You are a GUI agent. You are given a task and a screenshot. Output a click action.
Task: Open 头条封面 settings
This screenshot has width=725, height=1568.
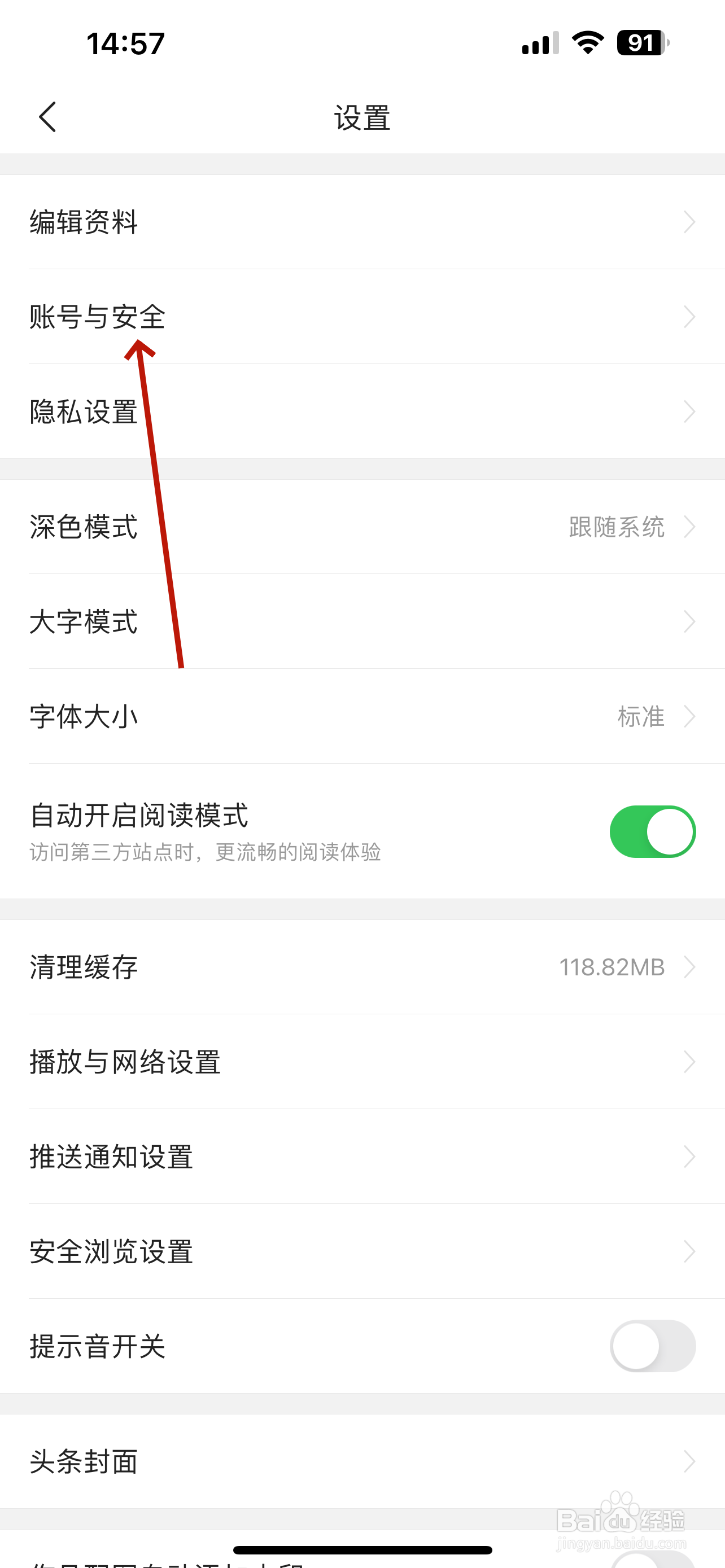point(362,1461)
